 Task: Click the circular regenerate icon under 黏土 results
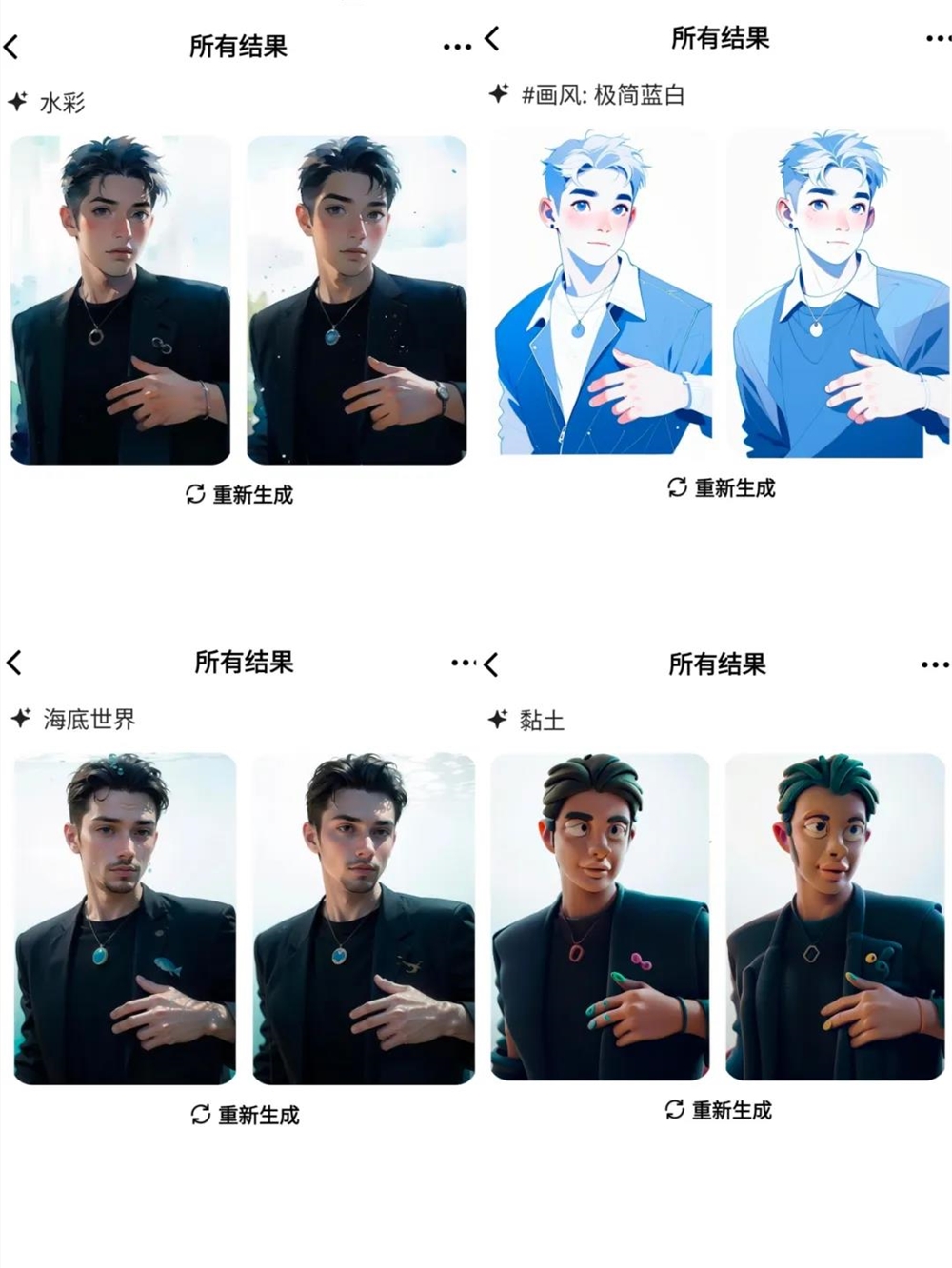click(x=676, y=1111)
